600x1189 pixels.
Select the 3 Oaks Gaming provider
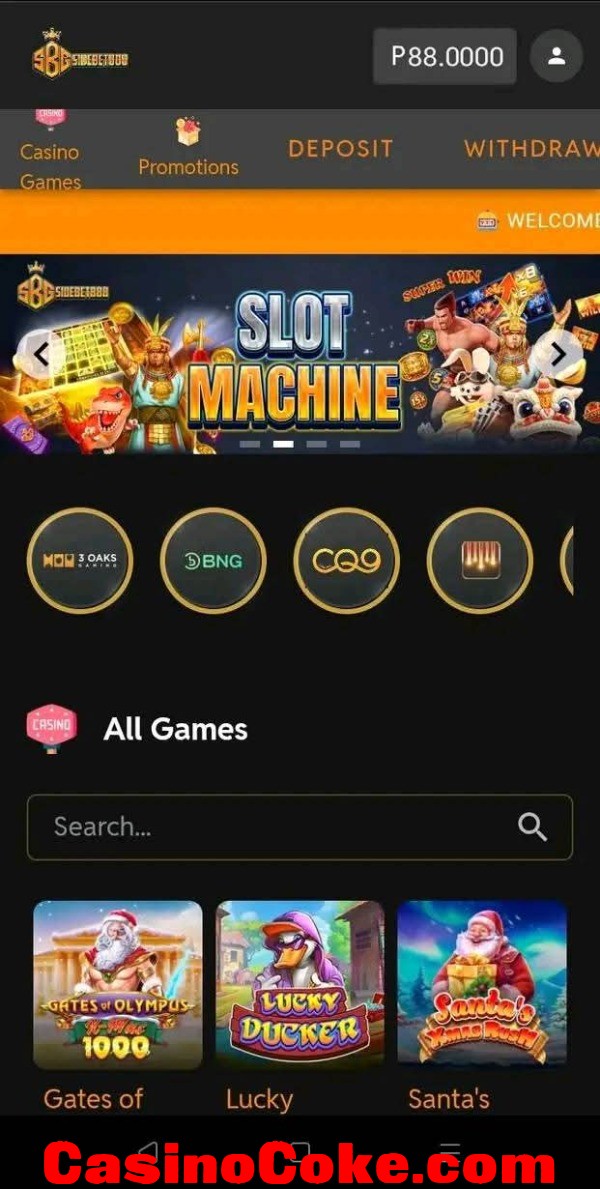(79, 561)
